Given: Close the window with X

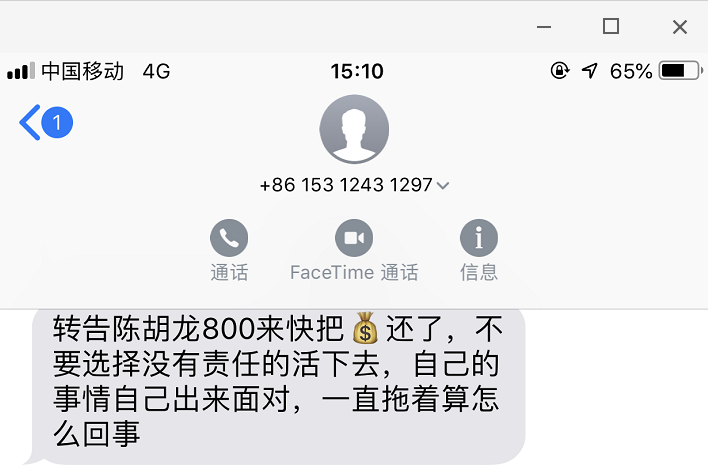Looking at the screenshot, I should [x=679, y=27].
